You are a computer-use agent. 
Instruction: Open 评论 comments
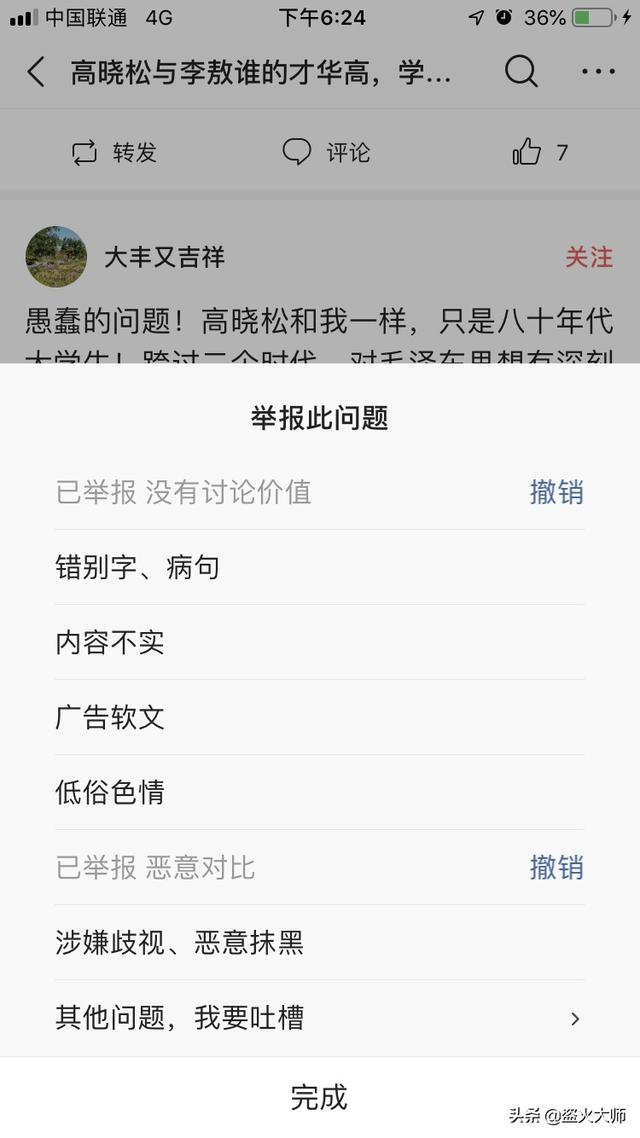pyautogui.click(x=326, y=152)
